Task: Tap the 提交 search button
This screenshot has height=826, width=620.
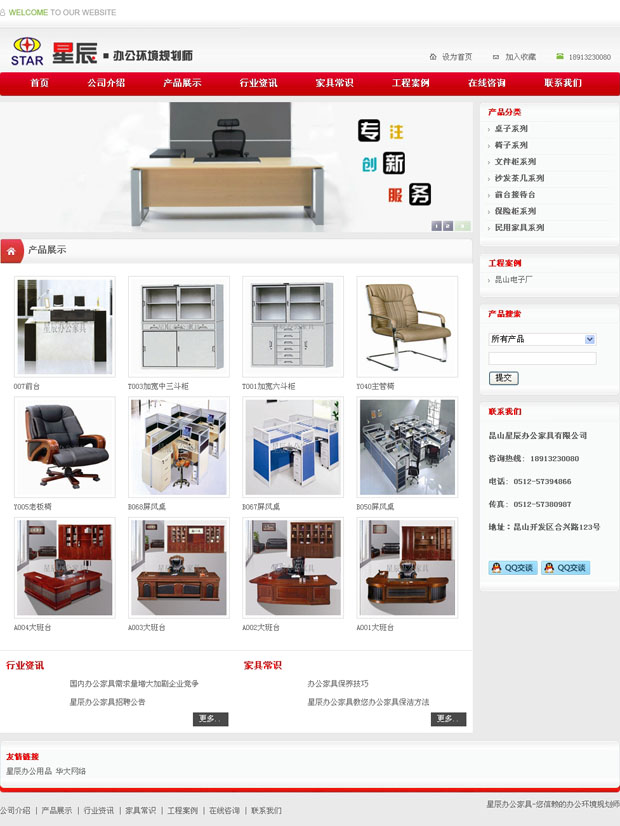Action: click(503, 378)
